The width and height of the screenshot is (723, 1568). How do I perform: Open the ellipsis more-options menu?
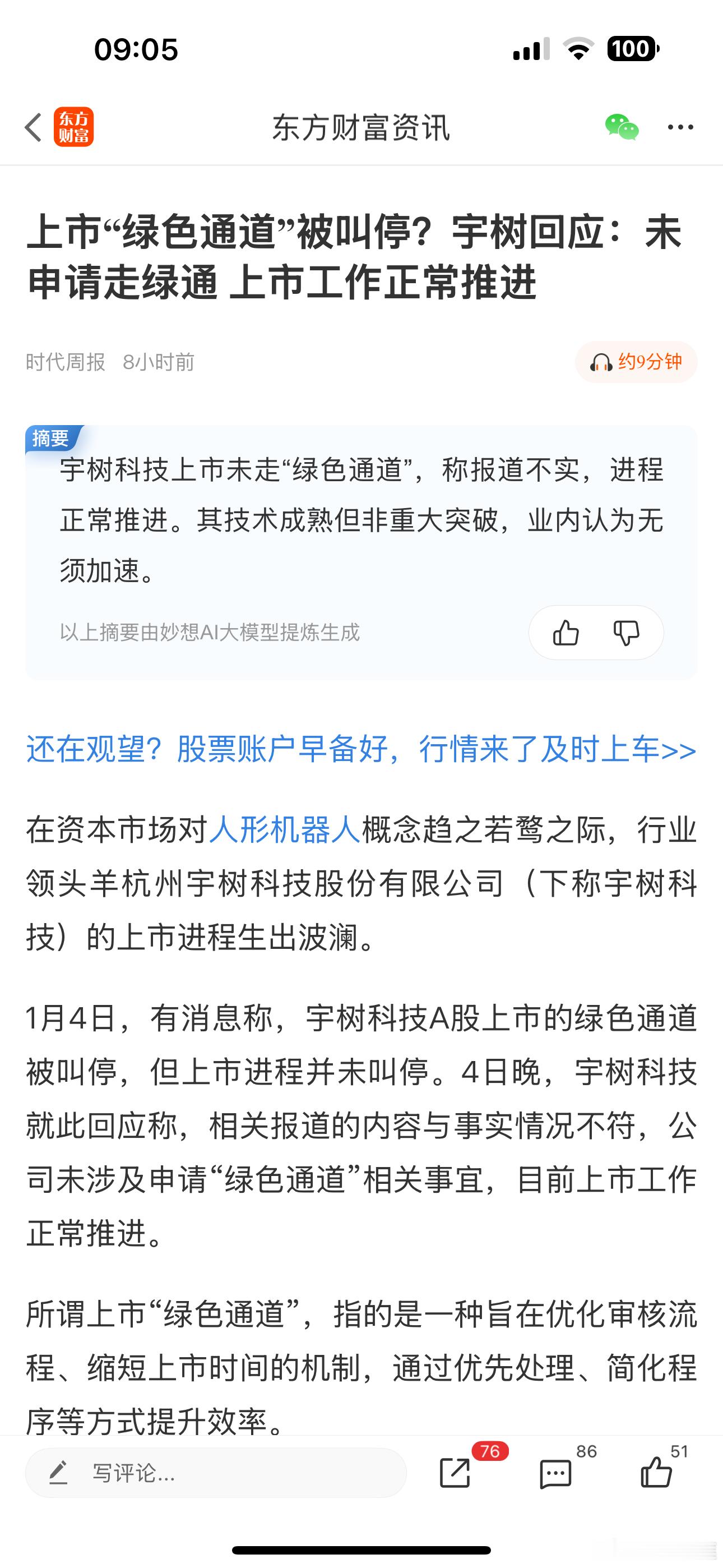[x=680, y=126]
